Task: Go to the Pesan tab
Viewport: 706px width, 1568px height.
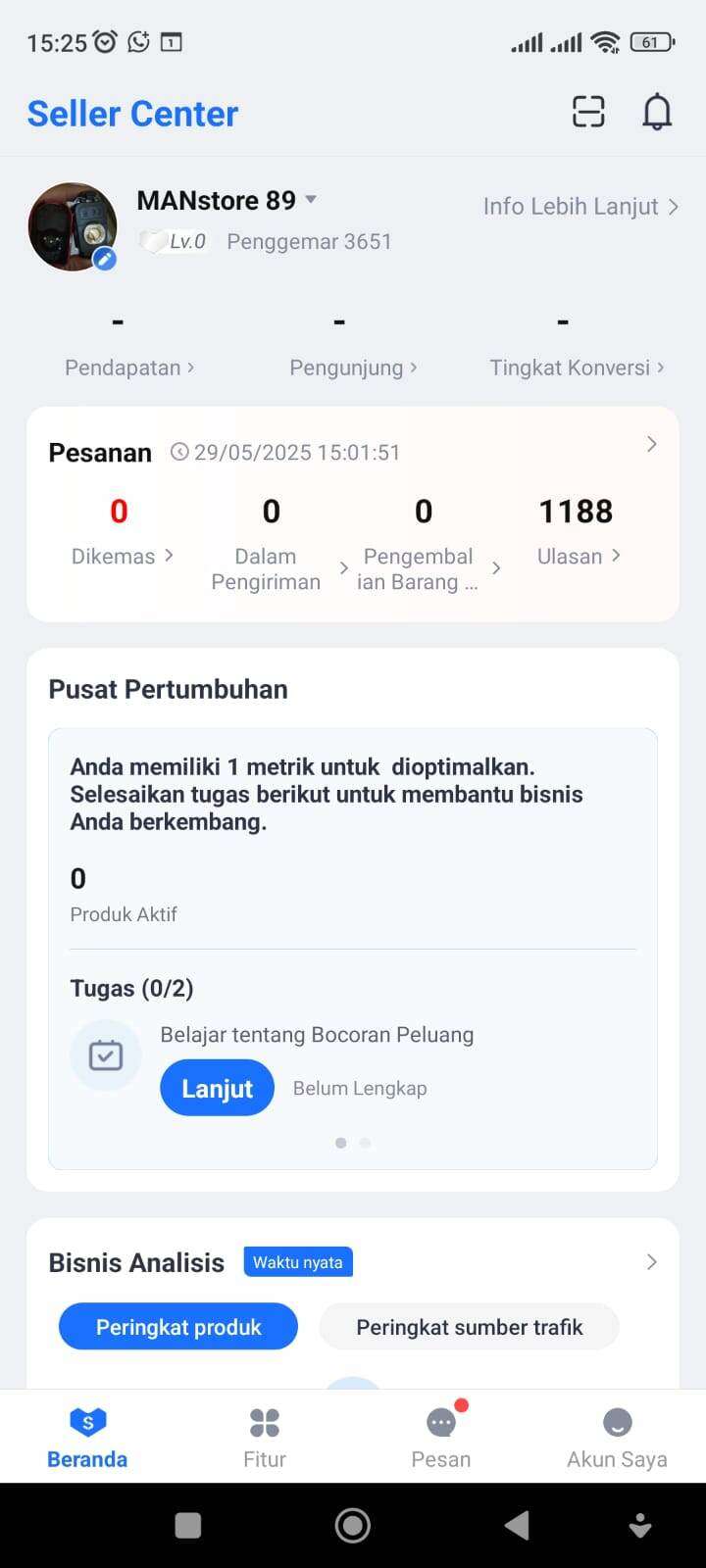Action: (x=441, y=1438)
